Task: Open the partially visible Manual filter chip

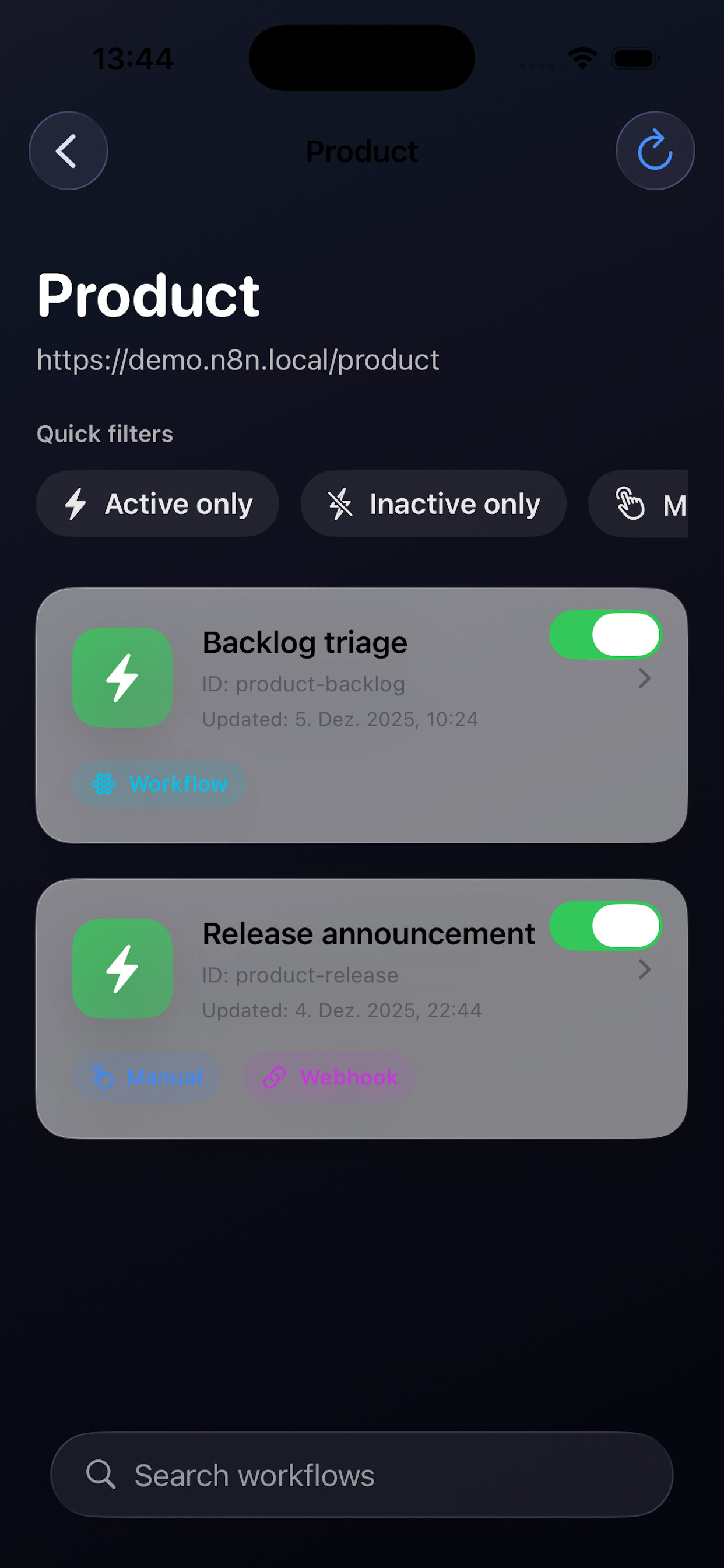Action: coord(654,503)
